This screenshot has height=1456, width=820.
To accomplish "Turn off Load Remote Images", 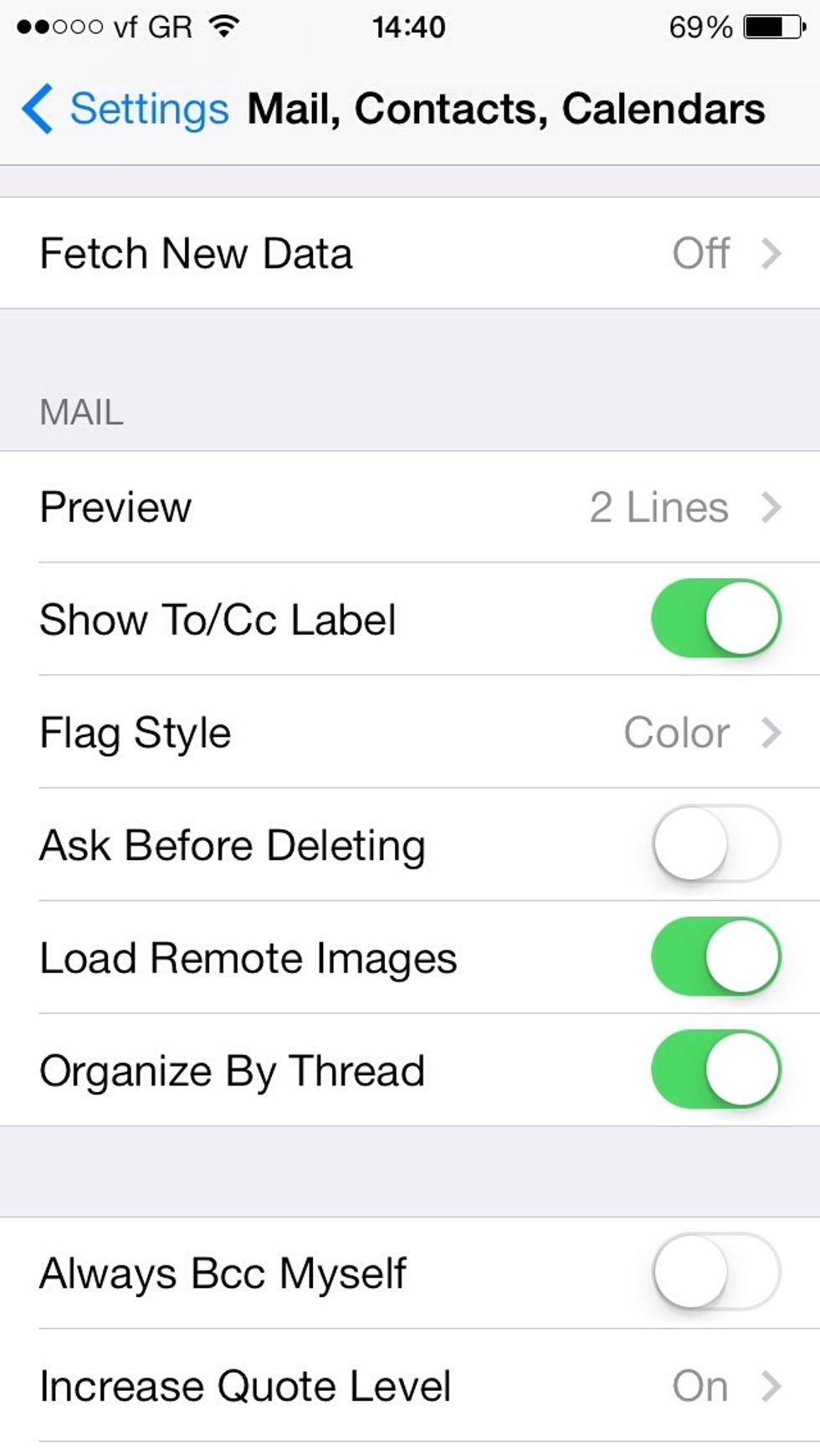I will (x=715, y=957).
